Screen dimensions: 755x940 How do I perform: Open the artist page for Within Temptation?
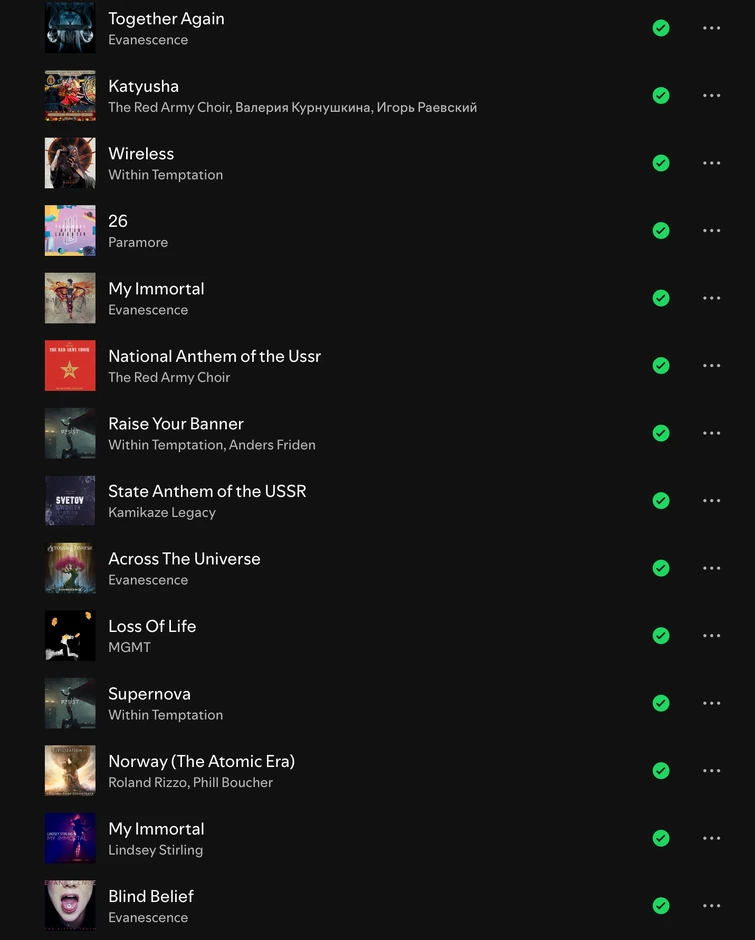[x=164, y=174]
